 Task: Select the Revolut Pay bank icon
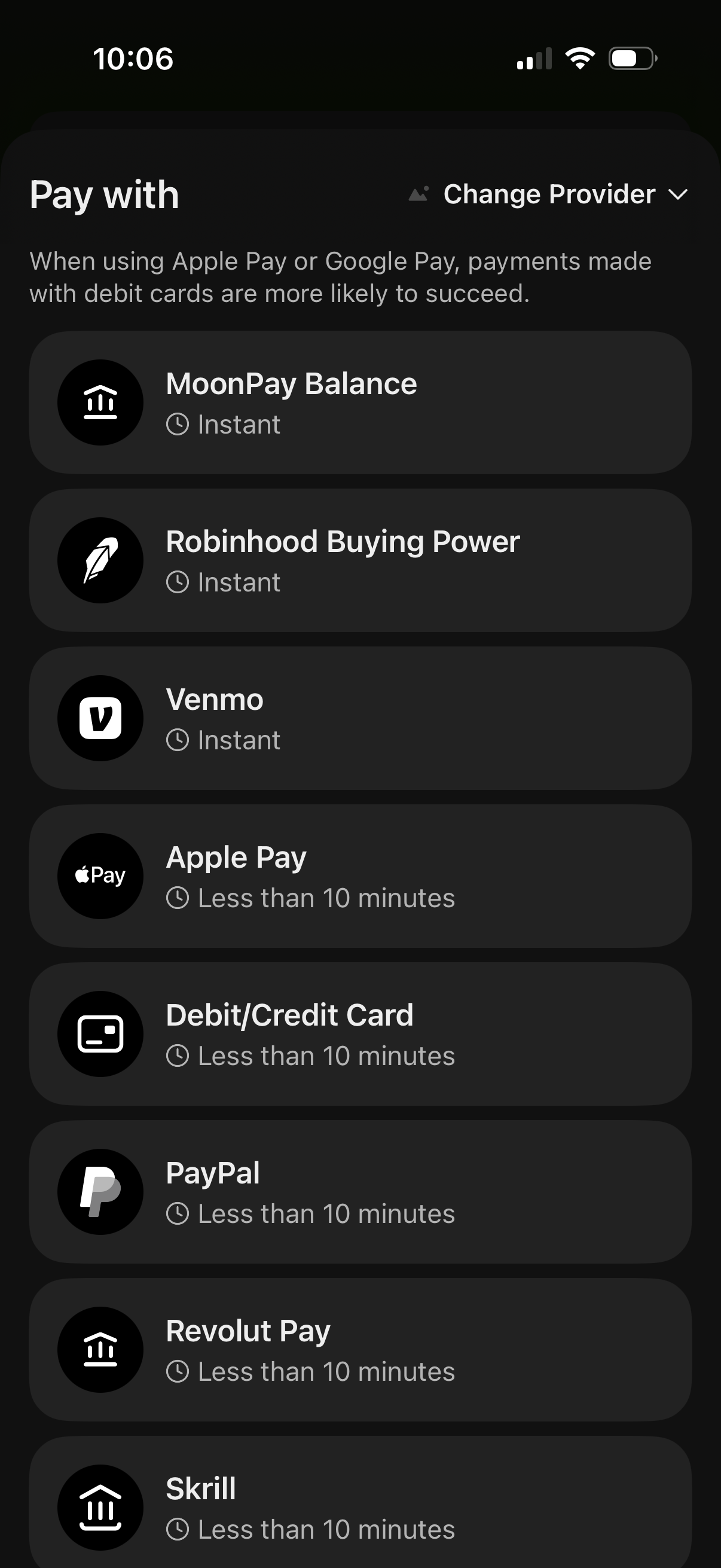(100, 1349)
